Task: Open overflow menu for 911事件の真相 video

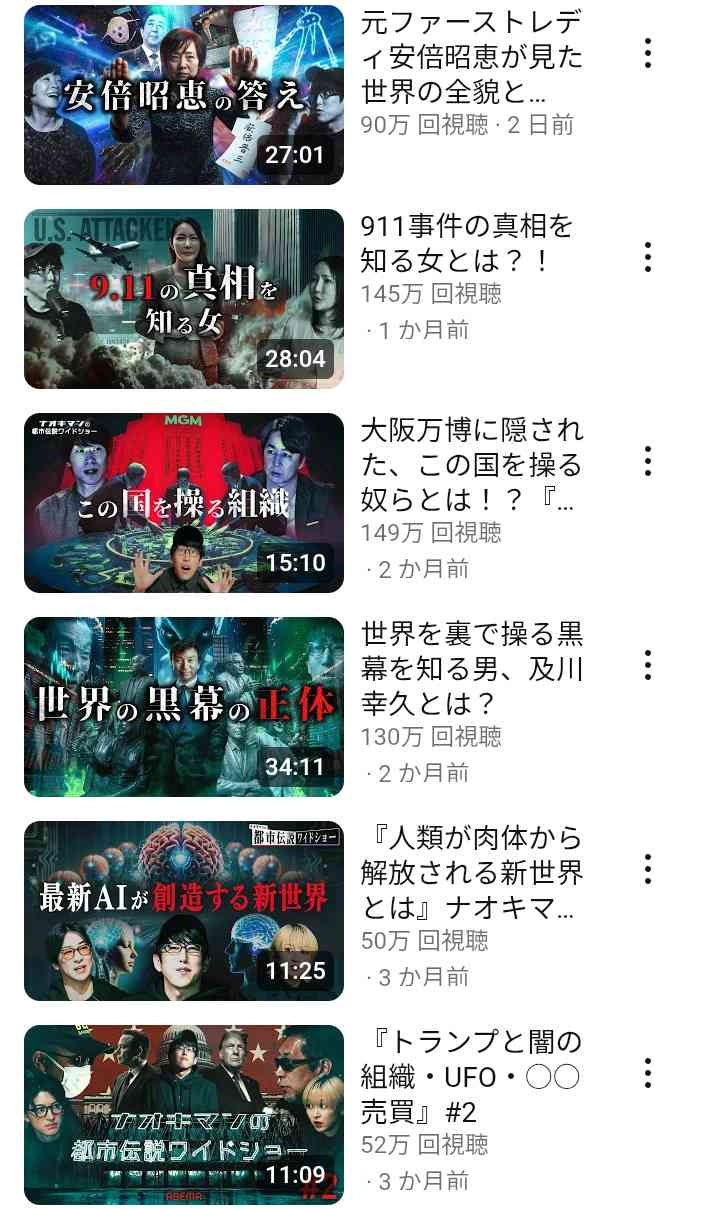Action: (648, 257)
